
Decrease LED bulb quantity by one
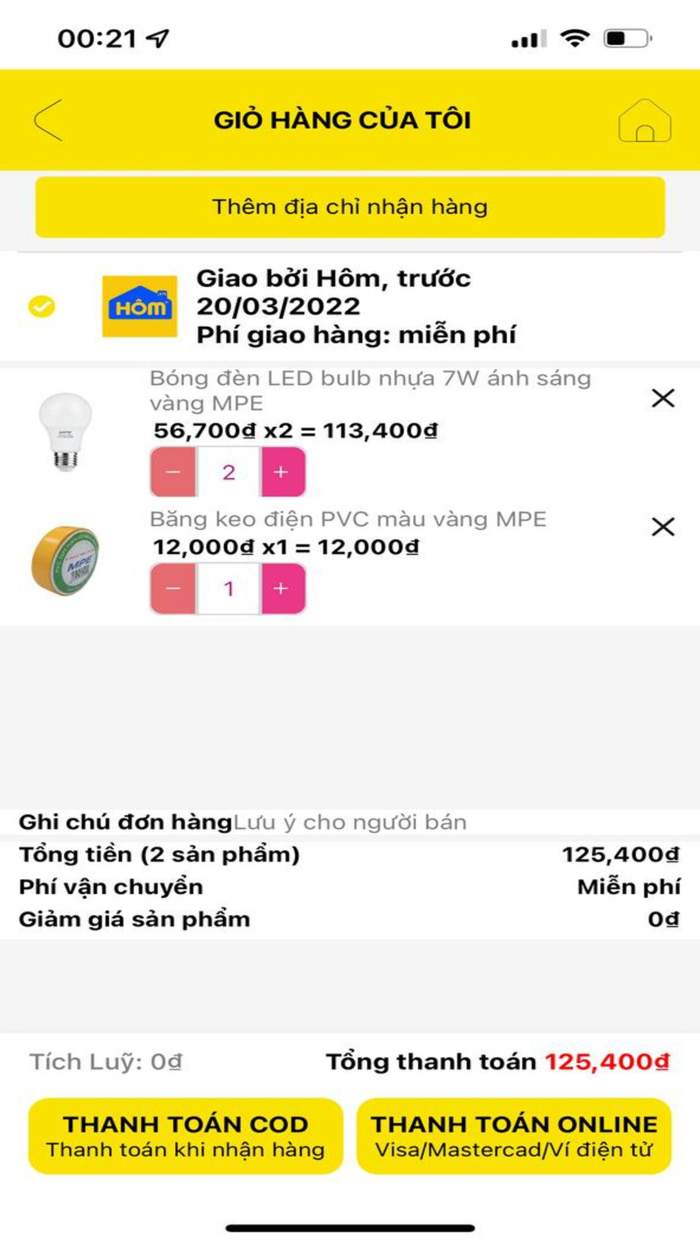tap(174, 472)
